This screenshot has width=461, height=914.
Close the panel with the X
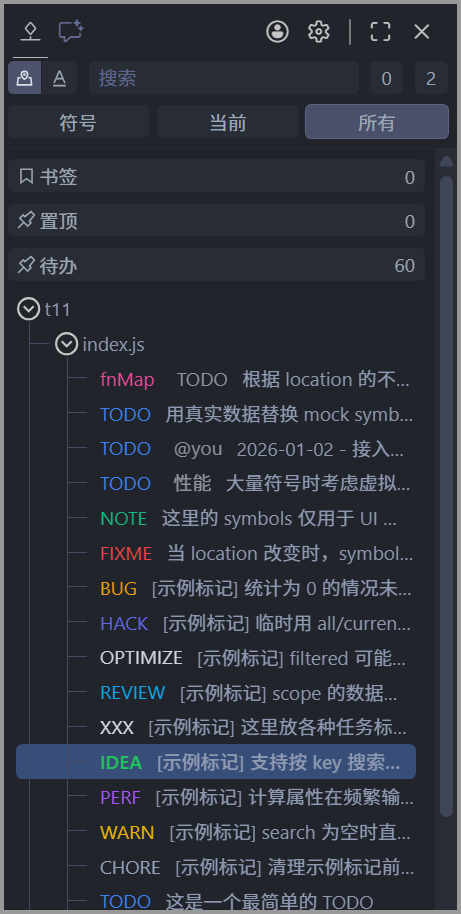[421, 31]
